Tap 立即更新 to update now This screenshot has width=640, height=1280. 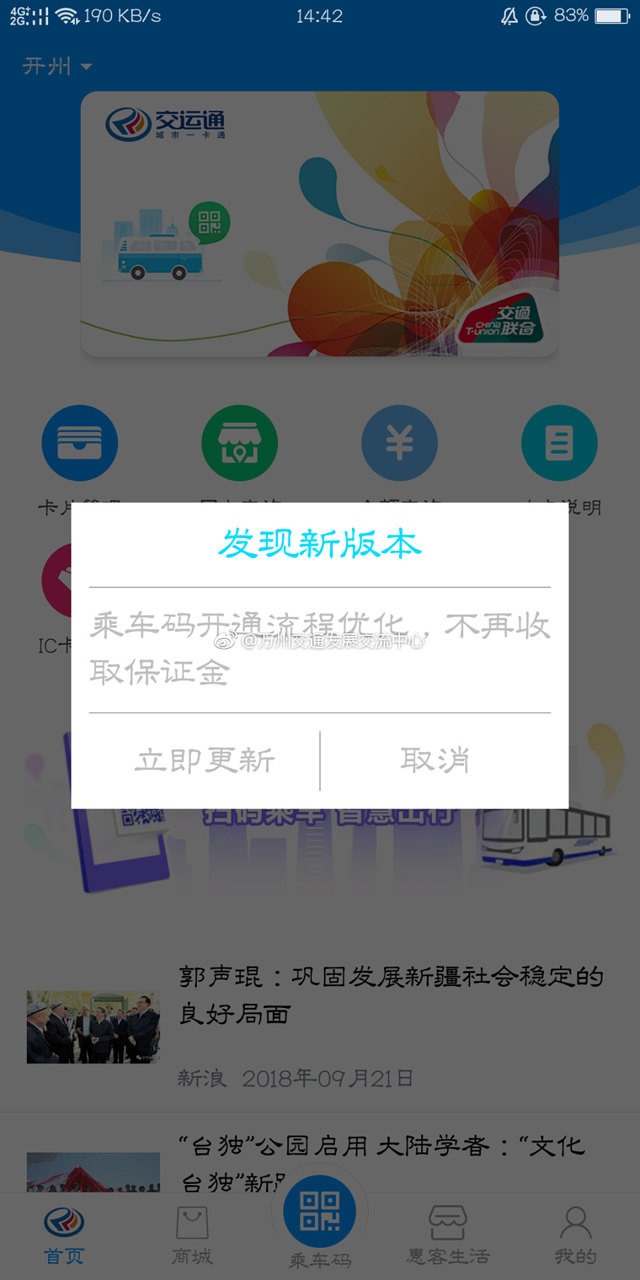coord(205,760)
